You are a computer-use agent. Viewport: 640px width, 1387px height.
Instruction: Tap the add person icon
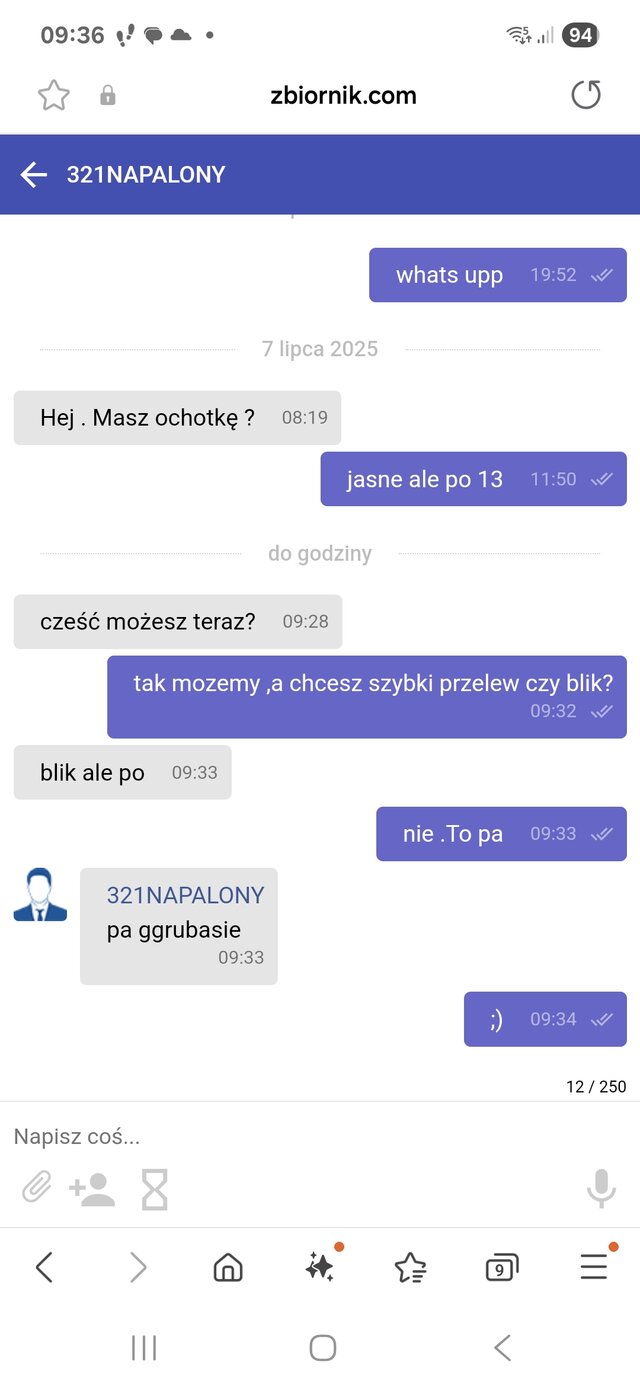click(x=92, y=1189)
